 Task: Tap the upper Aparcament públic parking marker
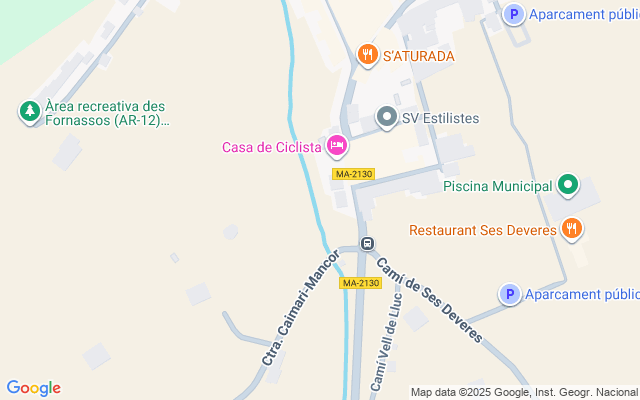click(x=513, y=14)
